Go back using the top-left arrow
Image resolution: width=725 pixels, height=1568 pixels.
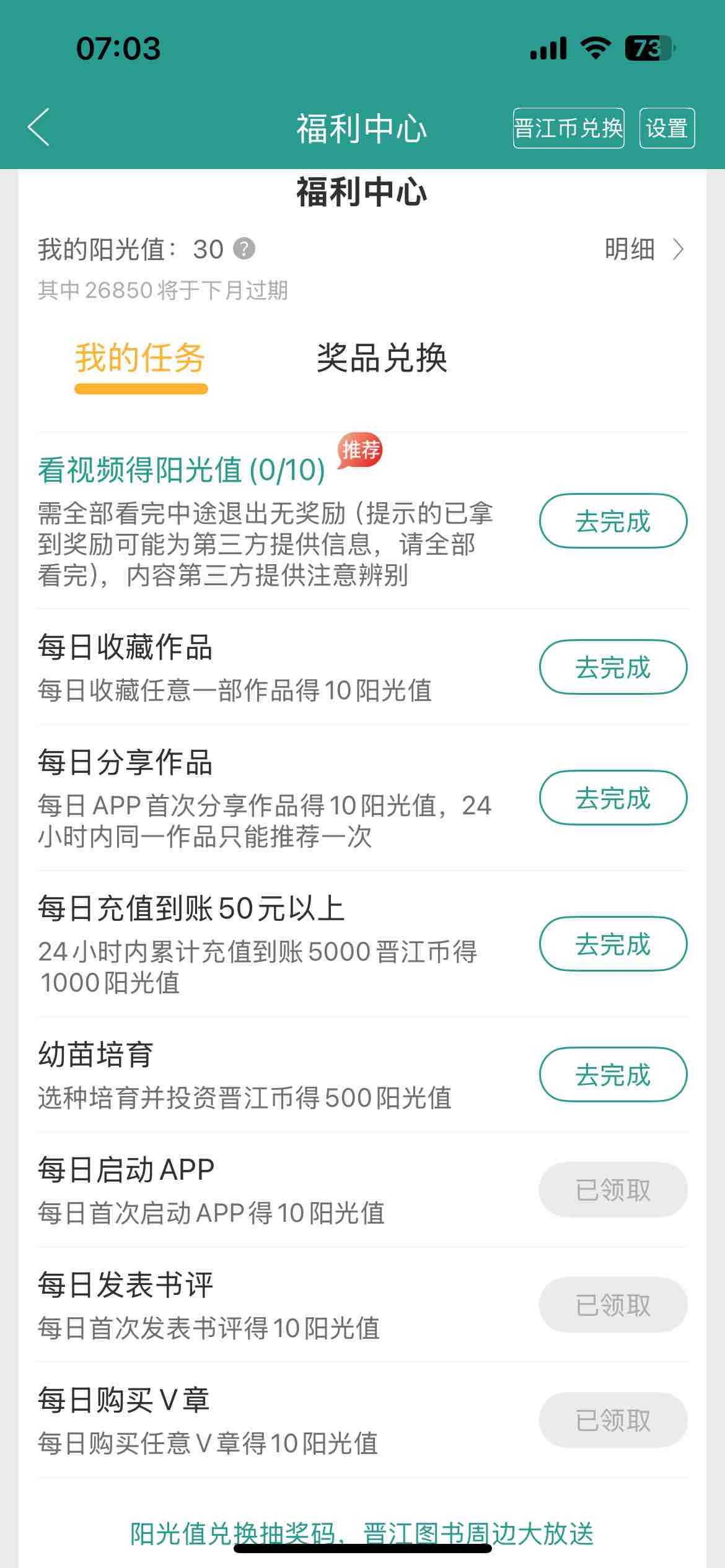click(x=38, y=128)
